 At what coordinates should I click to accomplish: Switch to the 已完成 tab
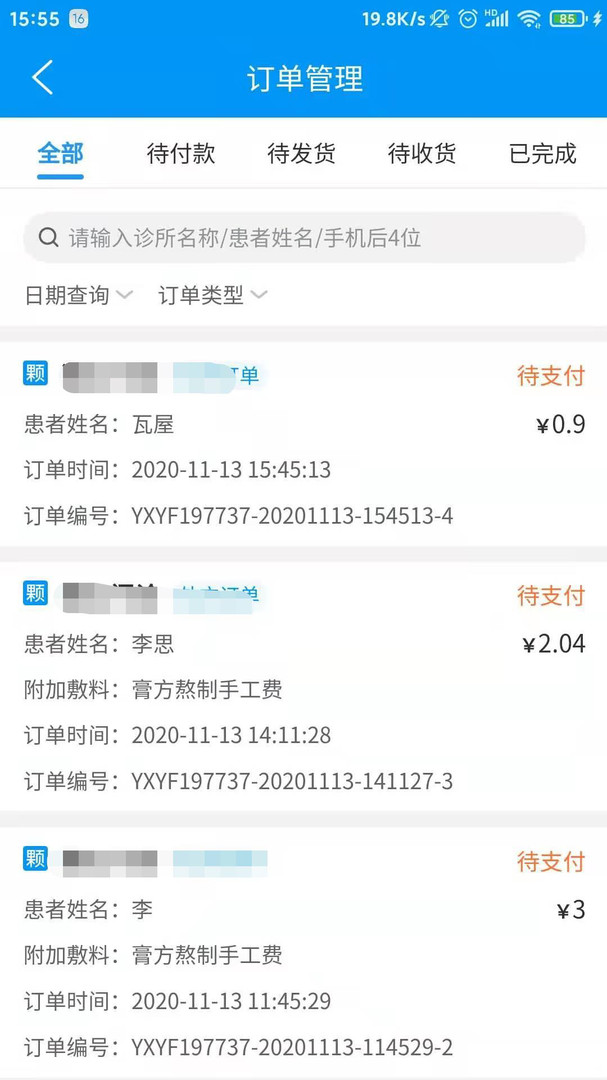[x=543, y=154]
